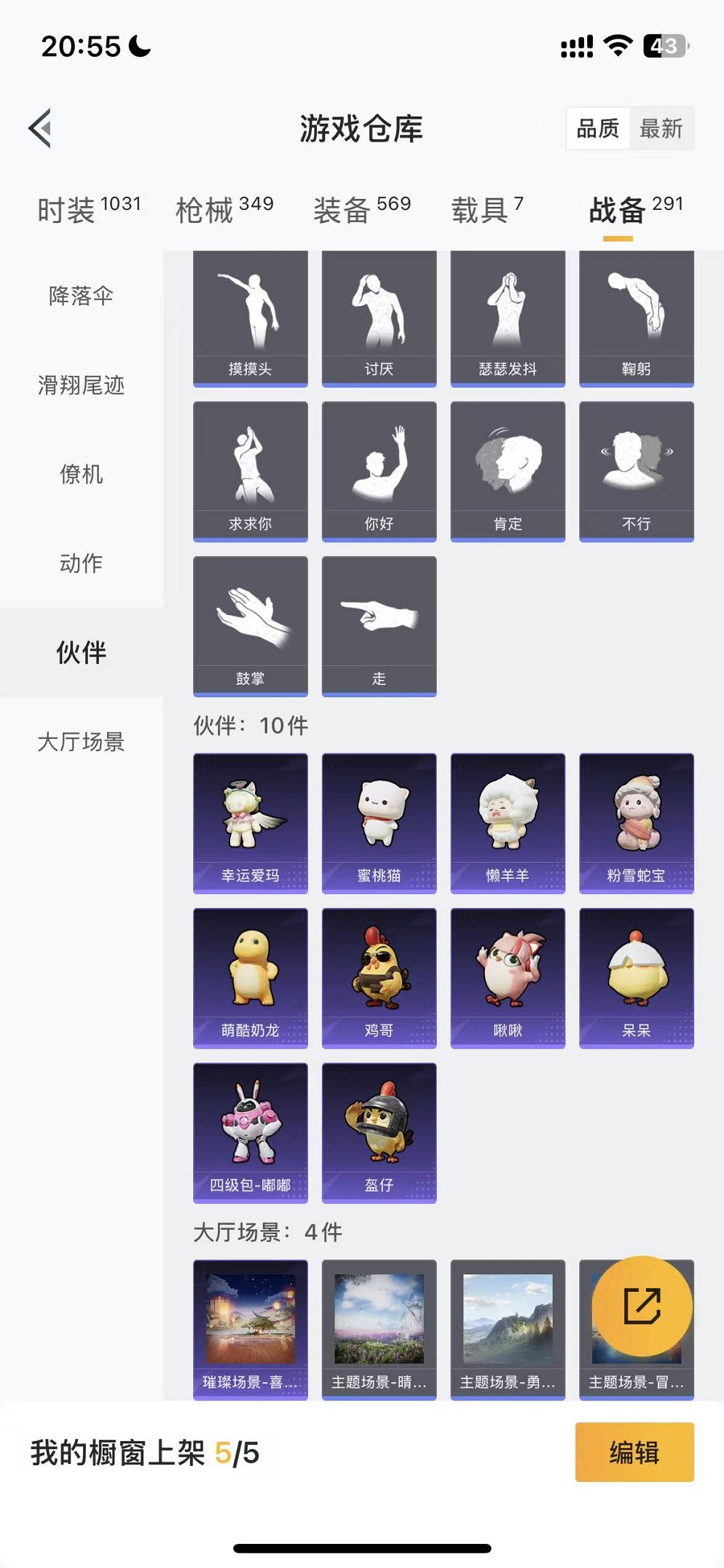The width and height of the screenshot is (724, 1568).
Task: Choose the 你好 greeting emote
Action: [379, 470]
